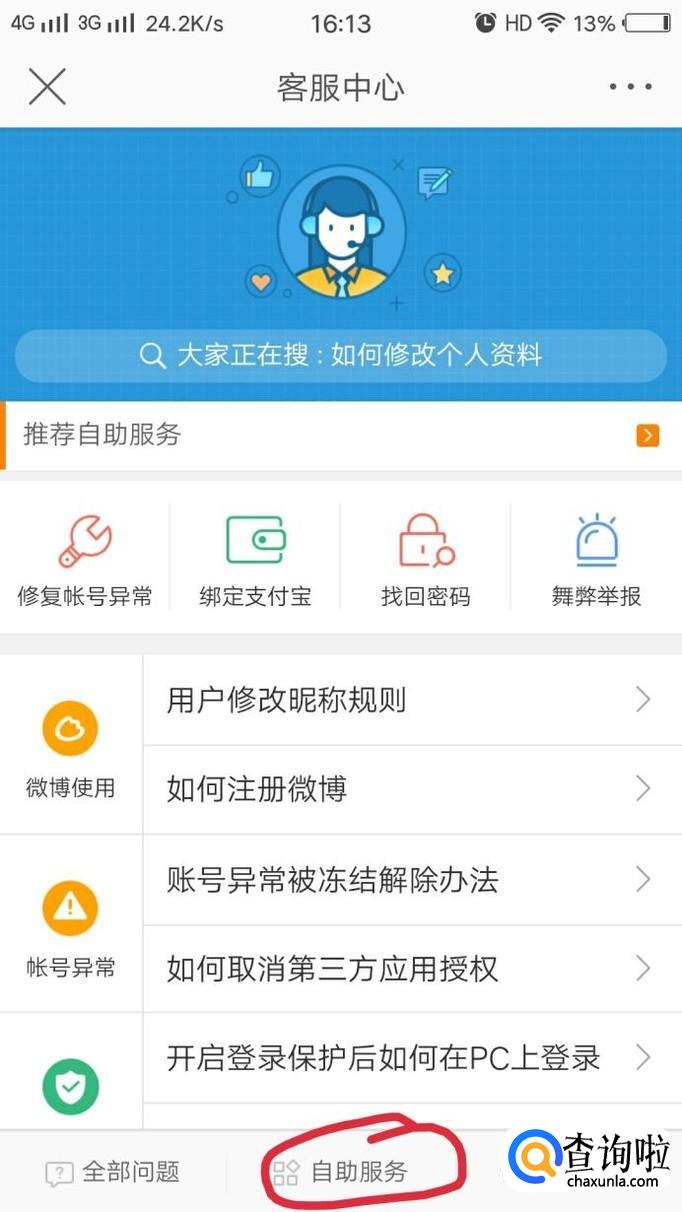Select 绑定支付宝 service

click(255, 560)
